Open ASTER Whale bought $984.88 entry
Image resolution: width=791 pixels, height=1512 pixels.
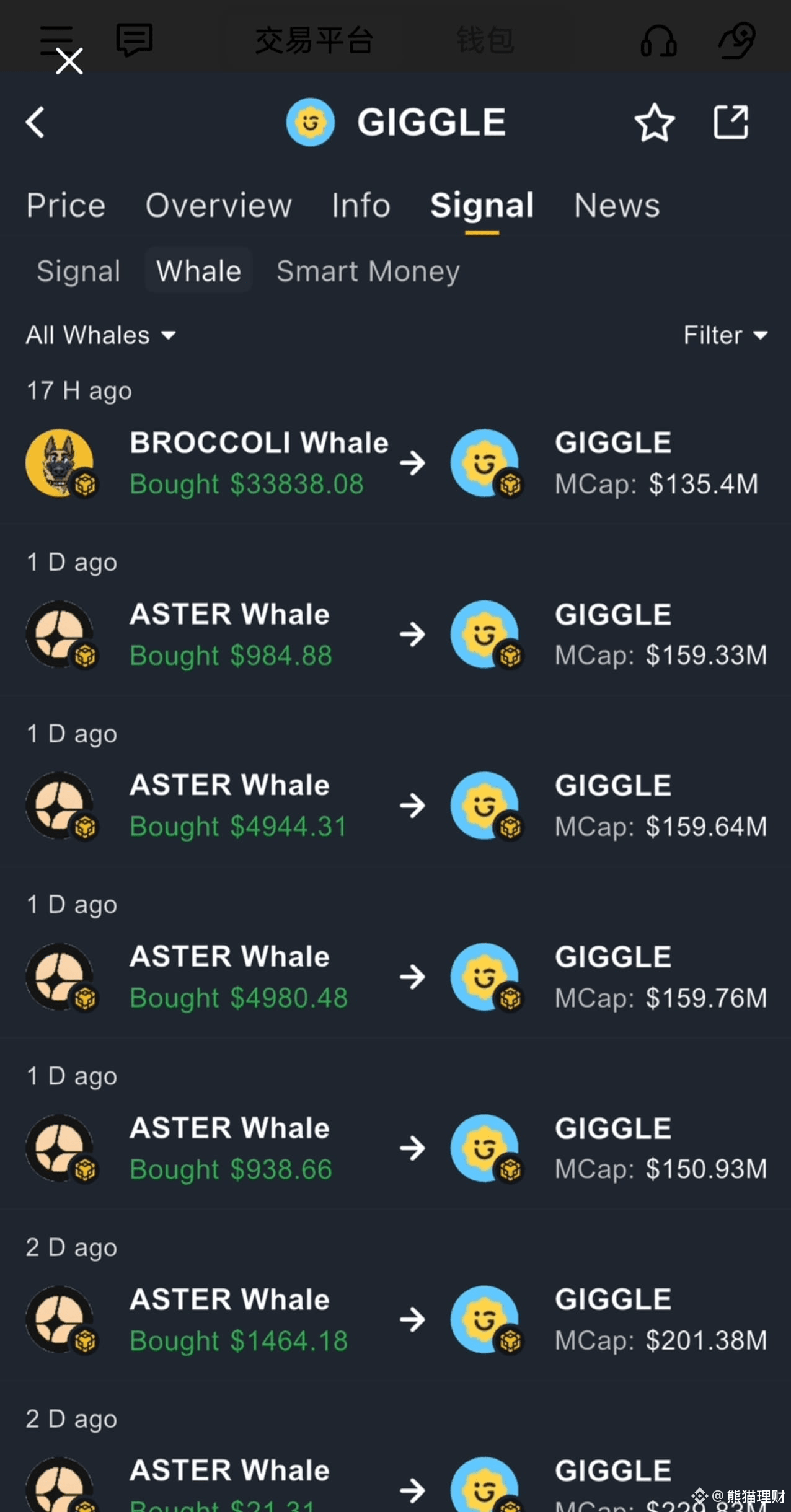(x=395, y=634)
